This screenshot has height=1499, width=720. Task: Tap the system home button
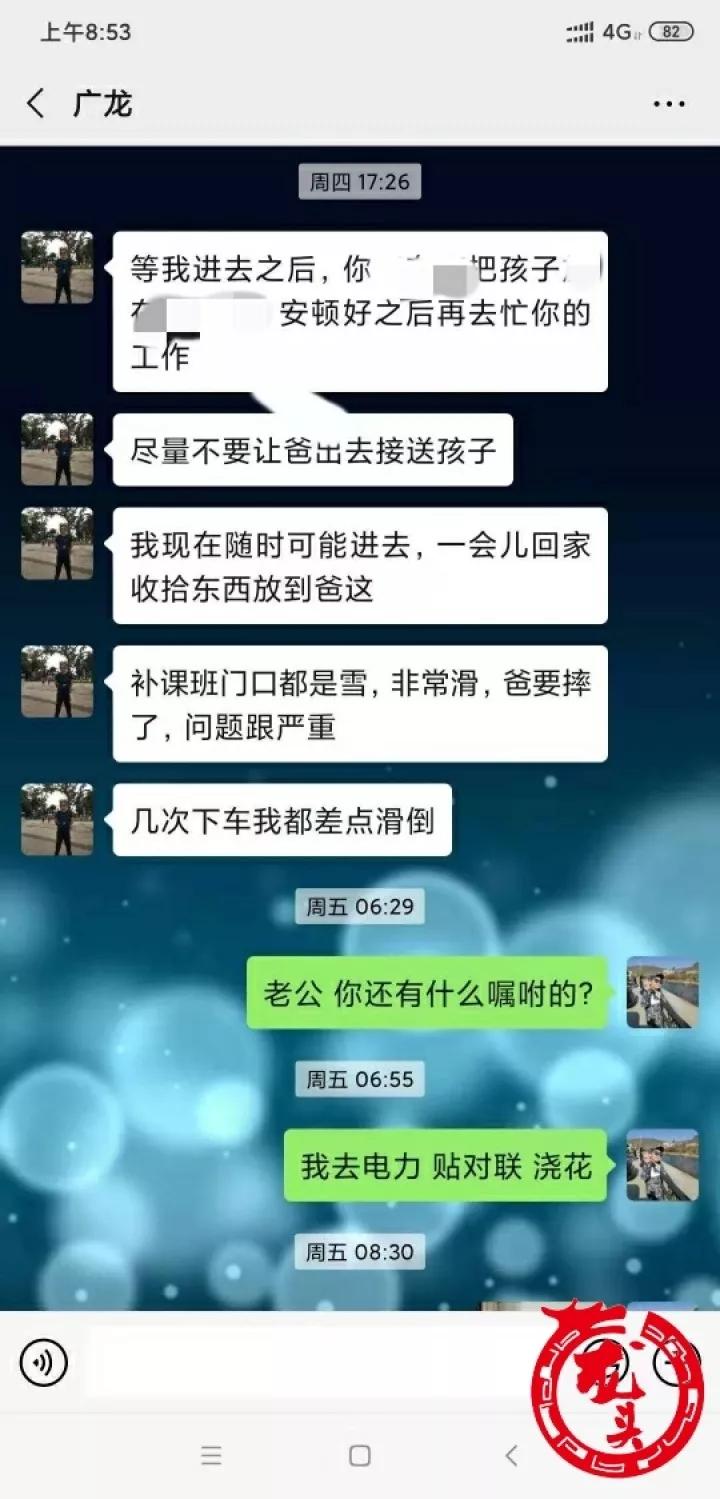(360, 1456)
